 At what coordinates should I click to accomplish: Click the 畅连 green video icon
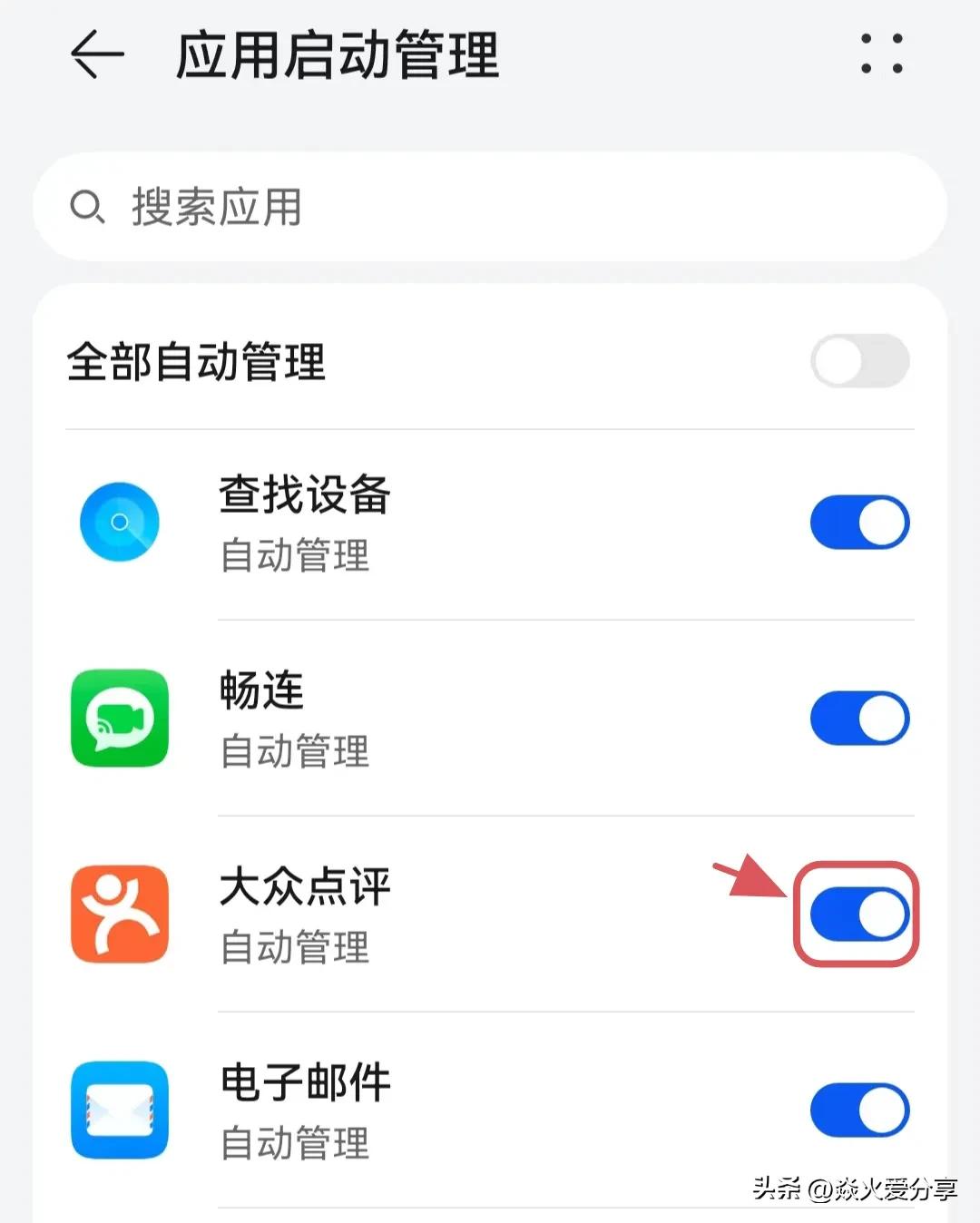pyautogui.click(x=119, y=718)
